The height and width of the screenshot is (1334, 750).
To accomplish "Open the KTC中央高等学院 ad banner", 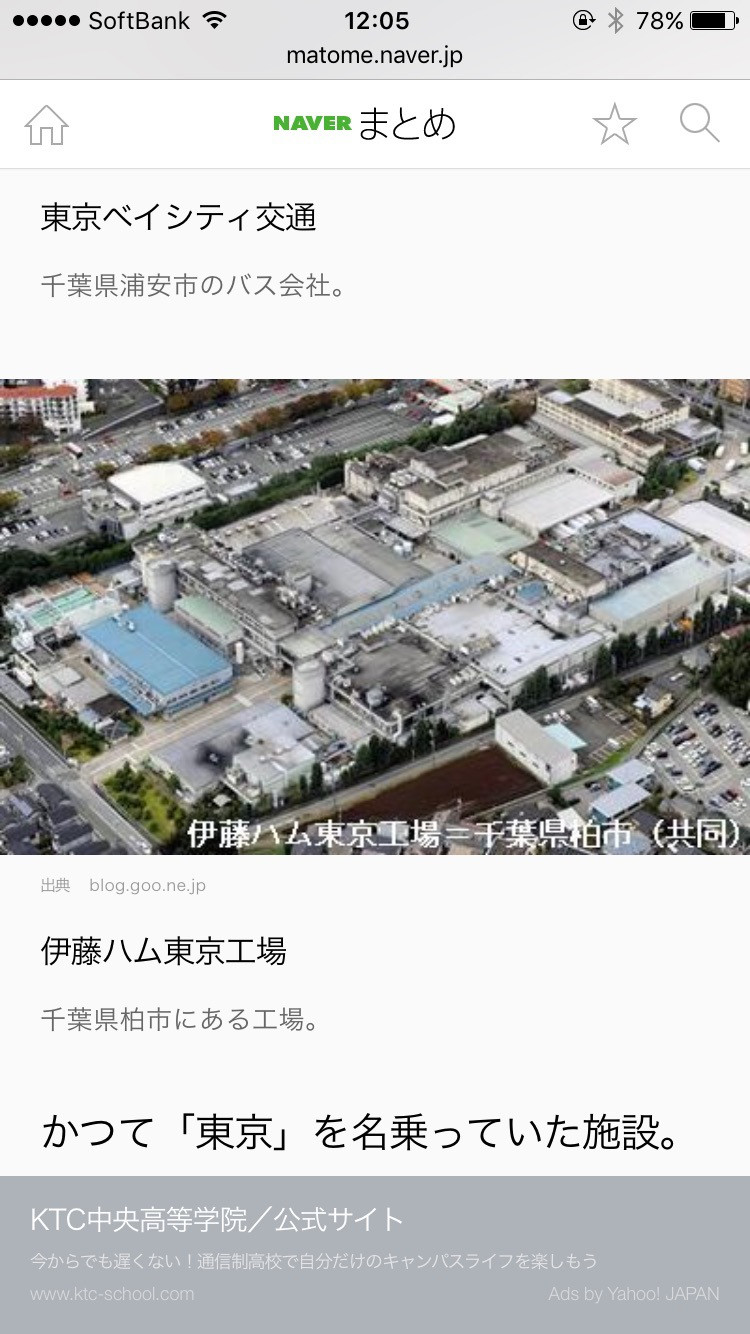I will [x=375, y=1253].
